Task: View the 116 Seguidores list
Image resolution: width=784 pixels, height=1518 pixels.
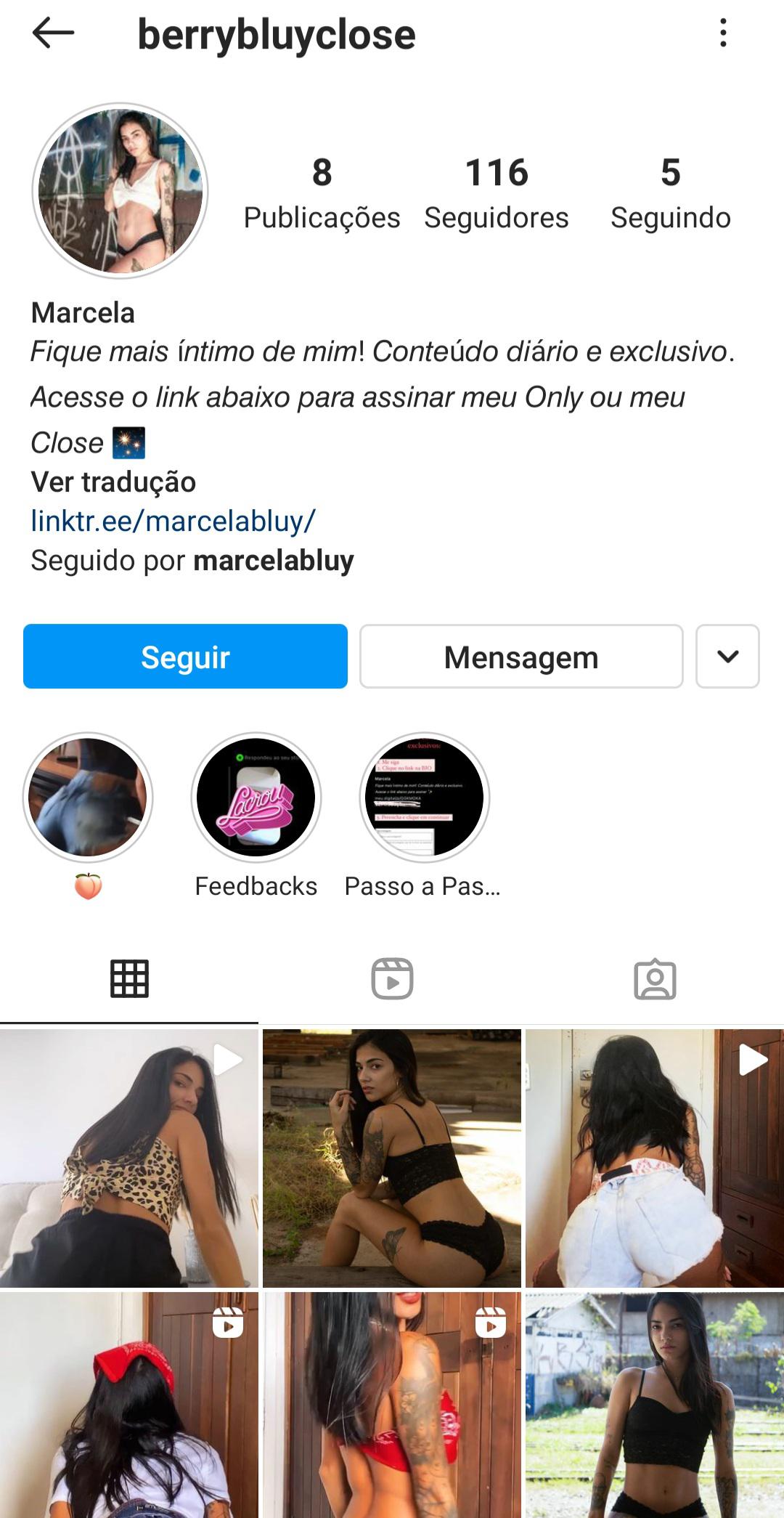Action: 497,193
